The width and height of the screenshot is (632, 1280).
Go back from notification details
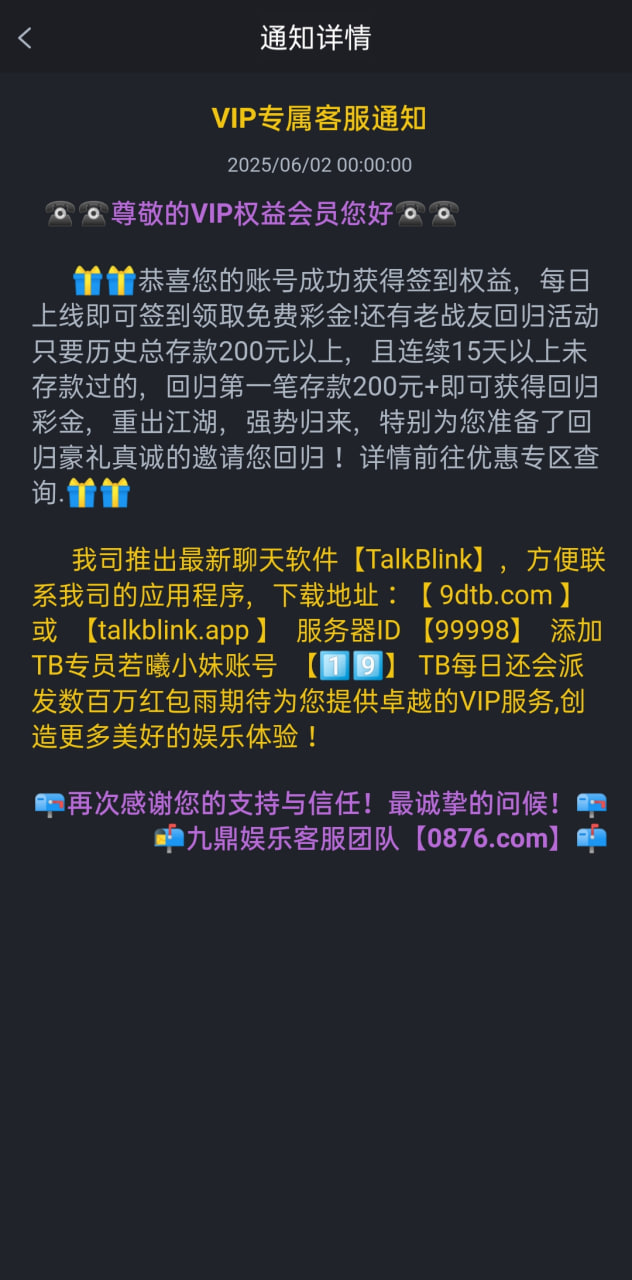point(26,38)
